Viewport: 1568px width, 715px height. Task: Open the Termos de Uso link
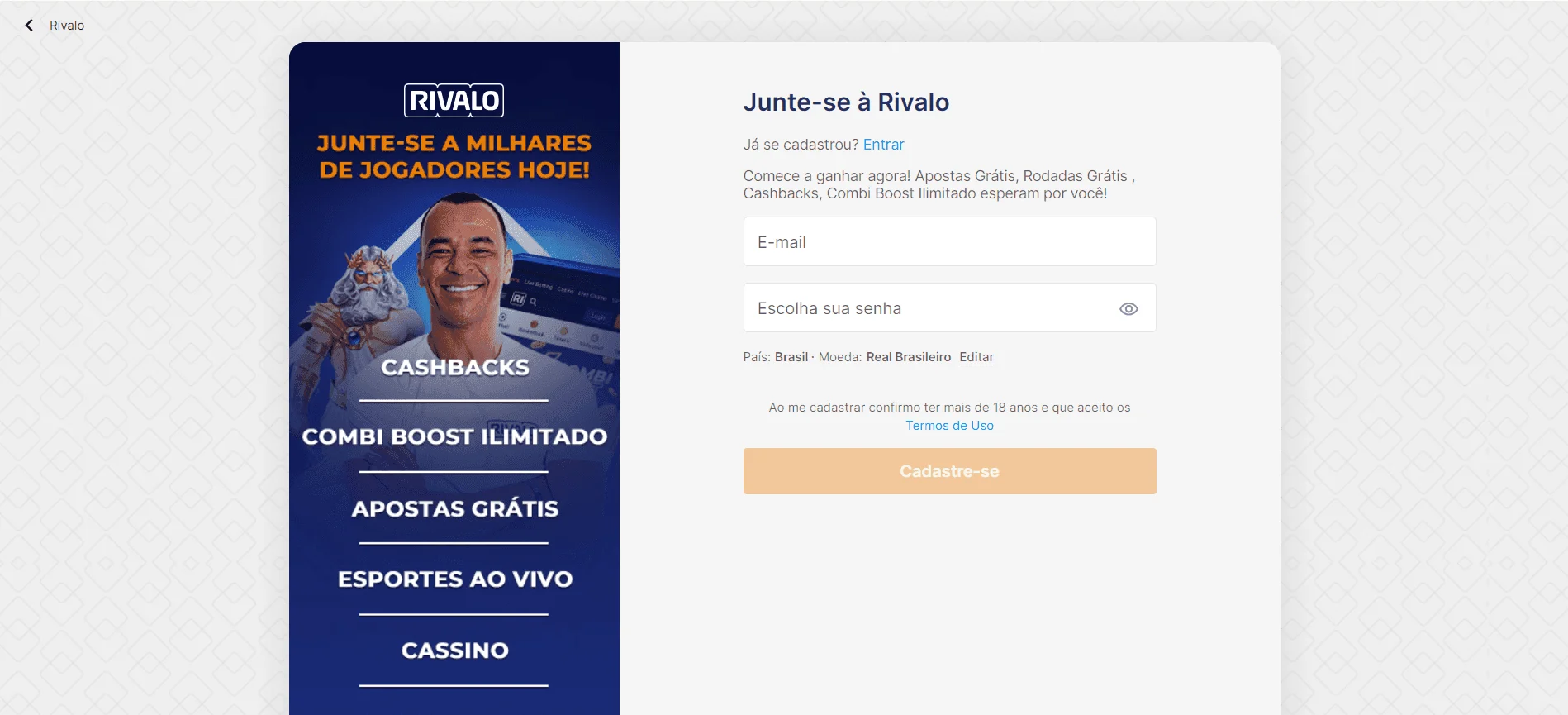click(949, 426)
